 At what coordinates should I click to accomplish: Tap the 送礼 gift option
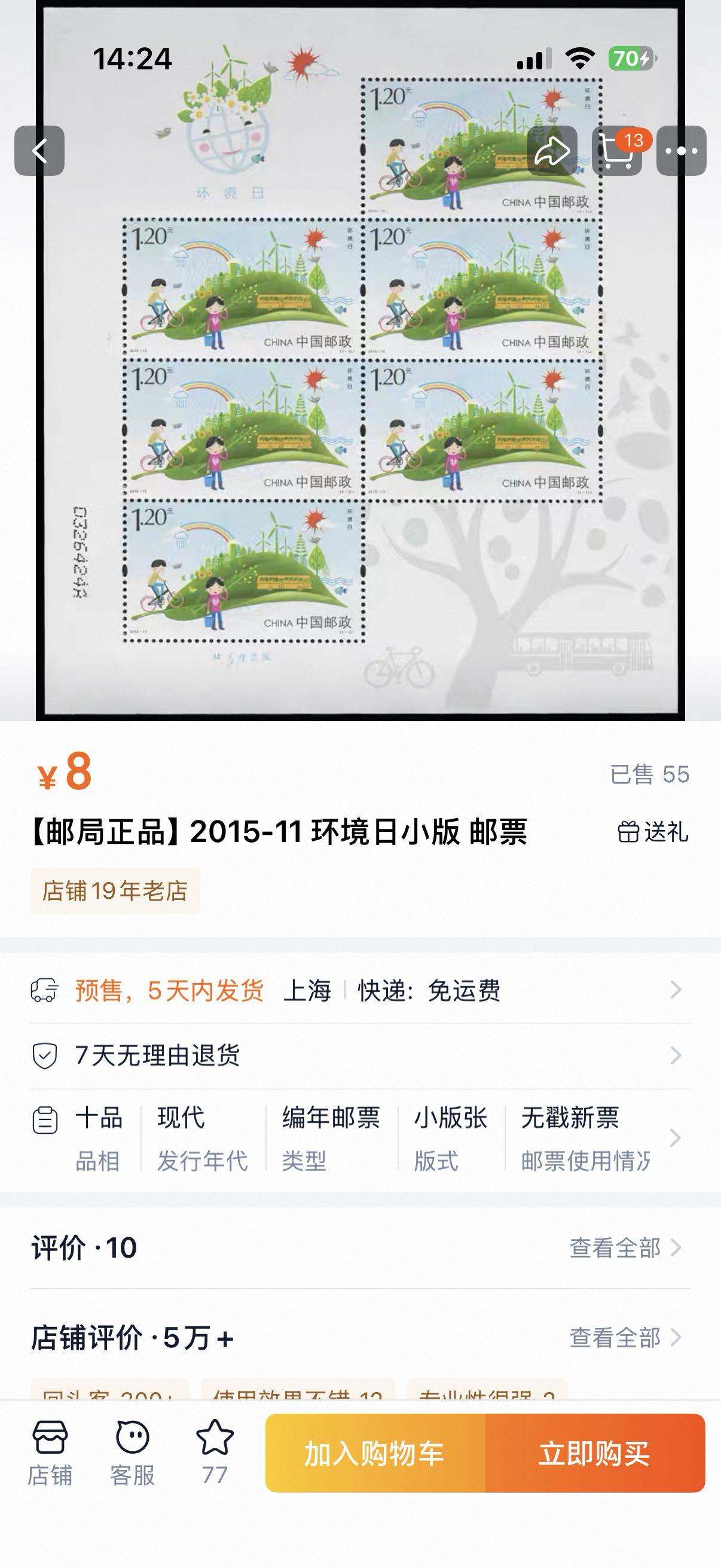653,831
